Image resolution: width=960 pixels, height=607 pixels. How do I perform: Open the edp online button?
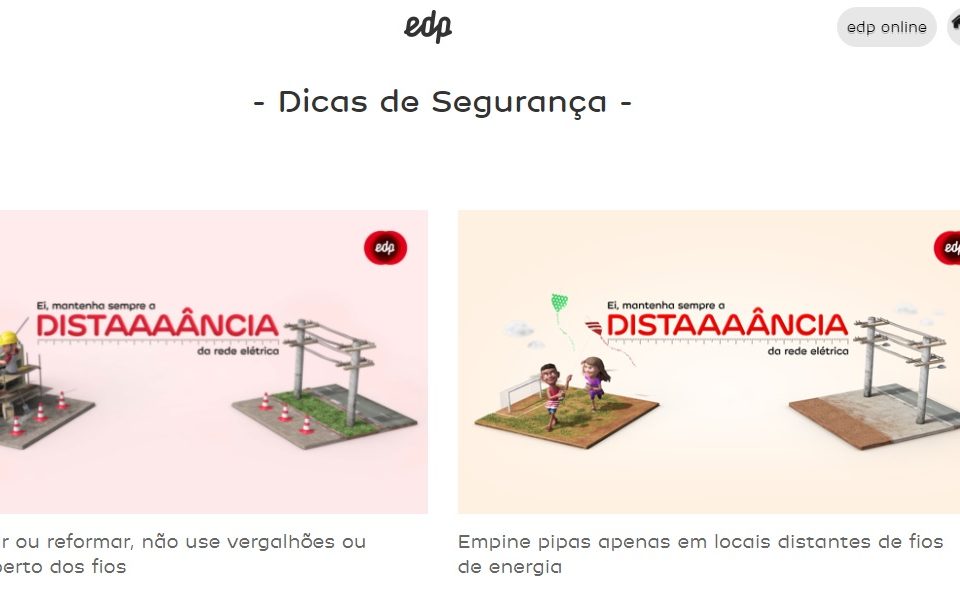click(886, 28)
